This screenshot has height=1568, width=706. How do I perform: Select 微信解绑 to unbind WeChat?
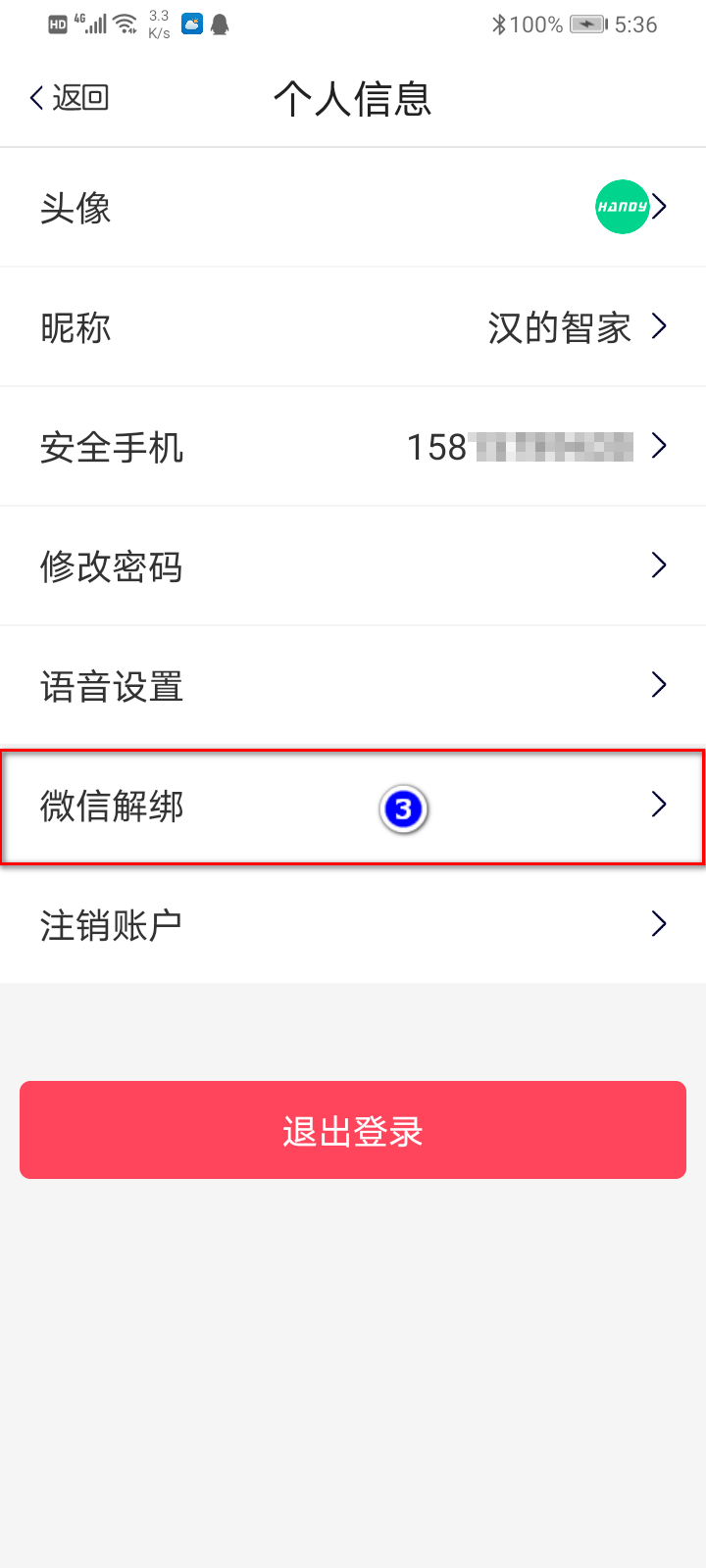[x=353, y=807]
